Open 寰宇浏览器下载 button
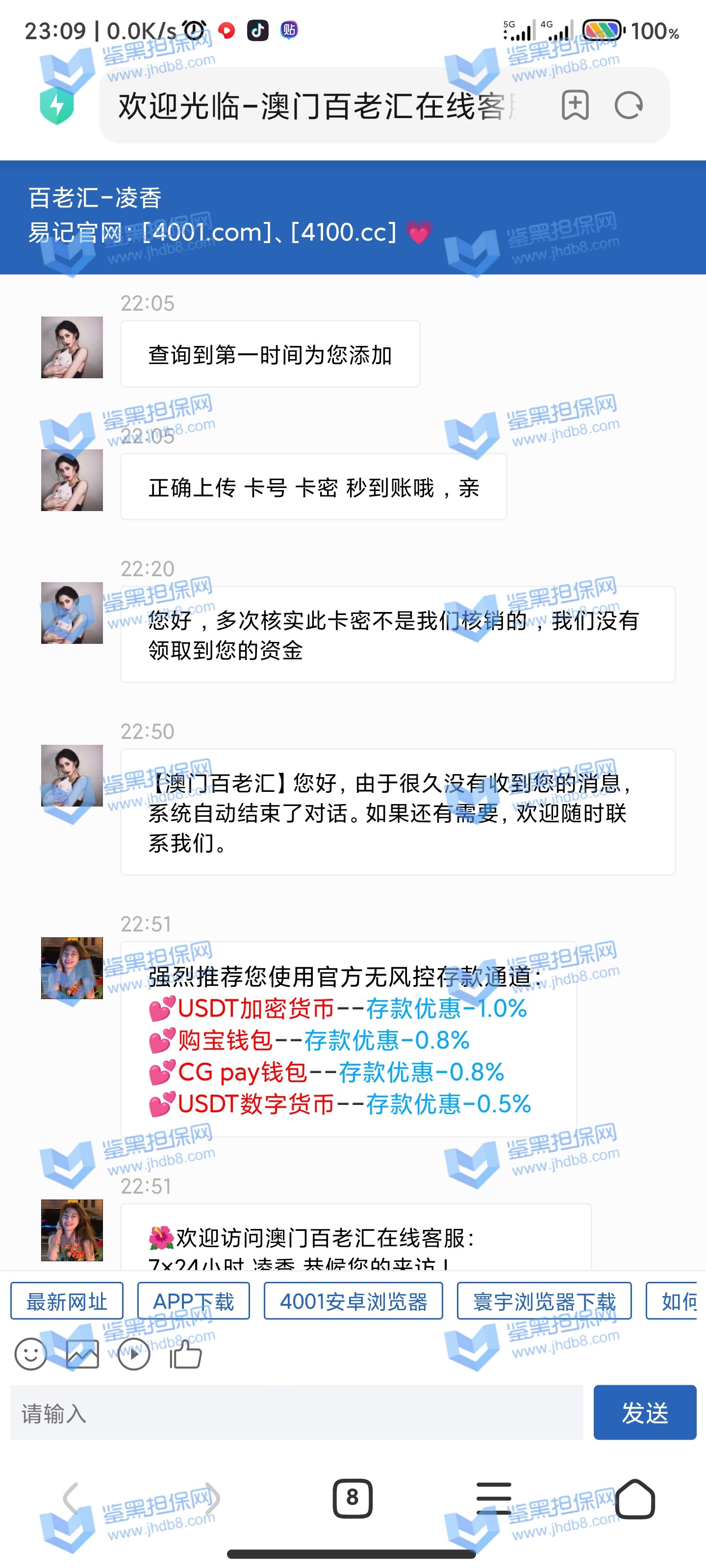706x1568 pixels. (544, 1301)
